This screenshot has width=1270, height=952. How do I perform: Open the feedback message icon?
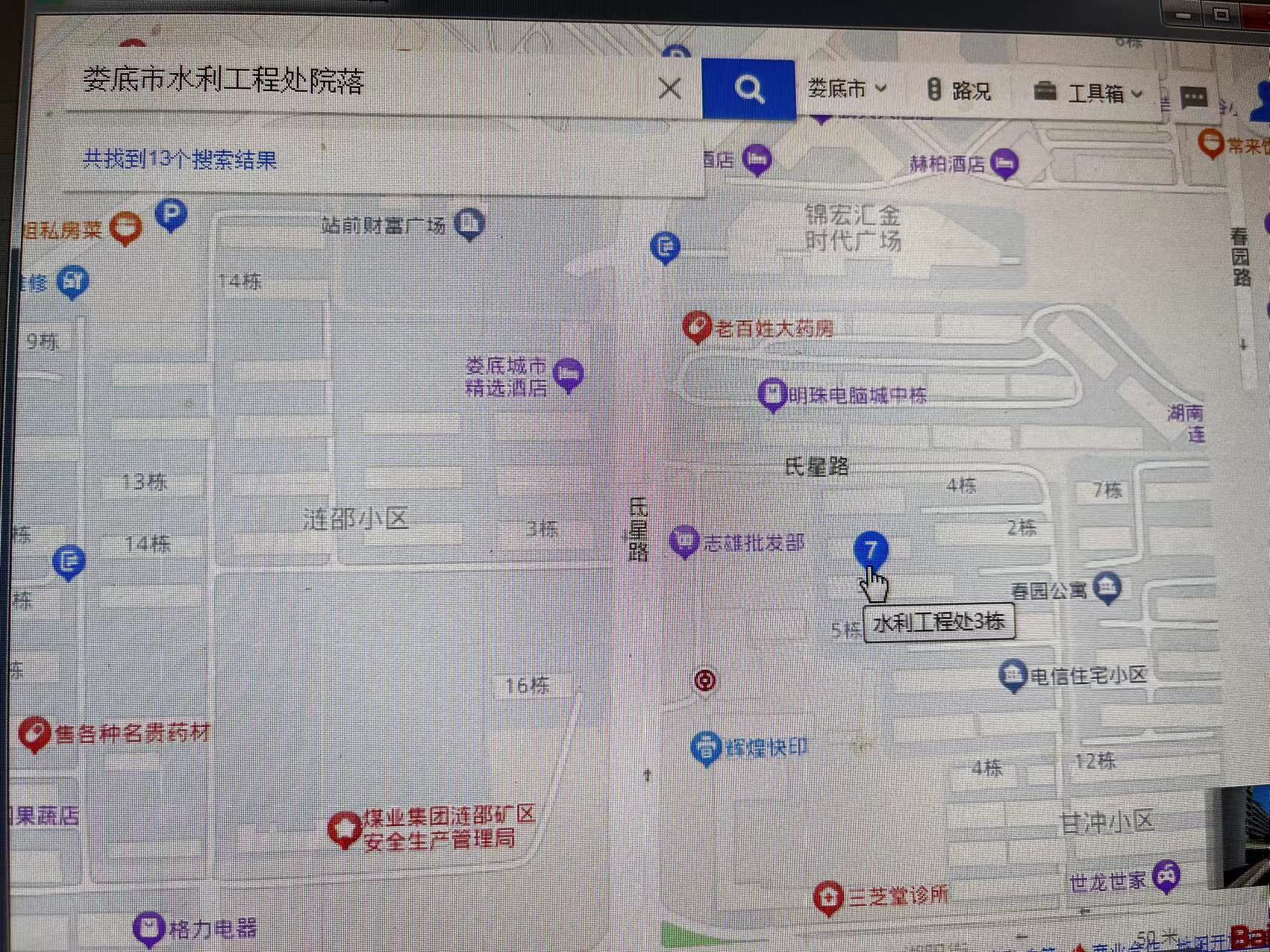click(1193, 97)
